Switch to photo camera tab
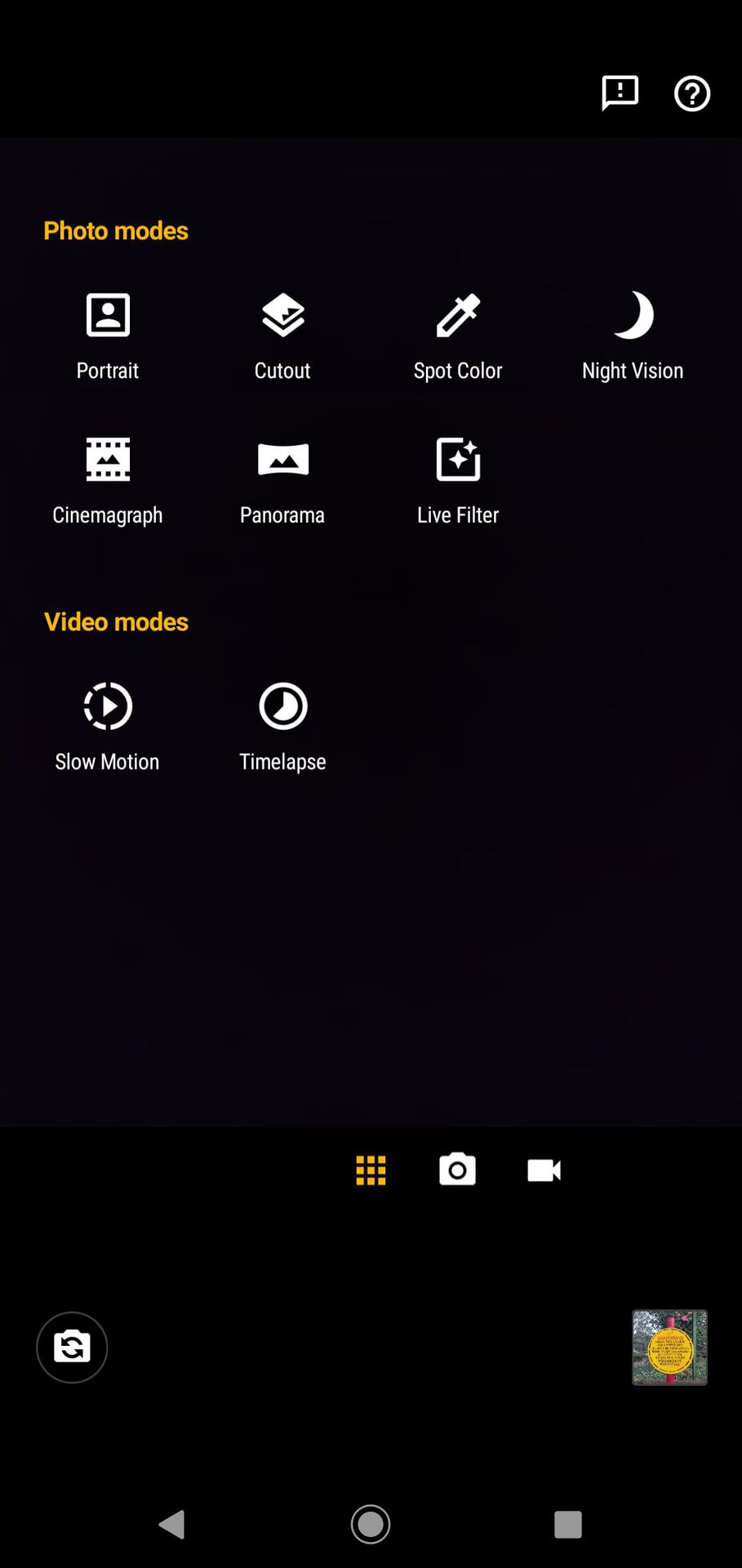Viewport: 742px width, 1568px height. [x=457, y=1170]
